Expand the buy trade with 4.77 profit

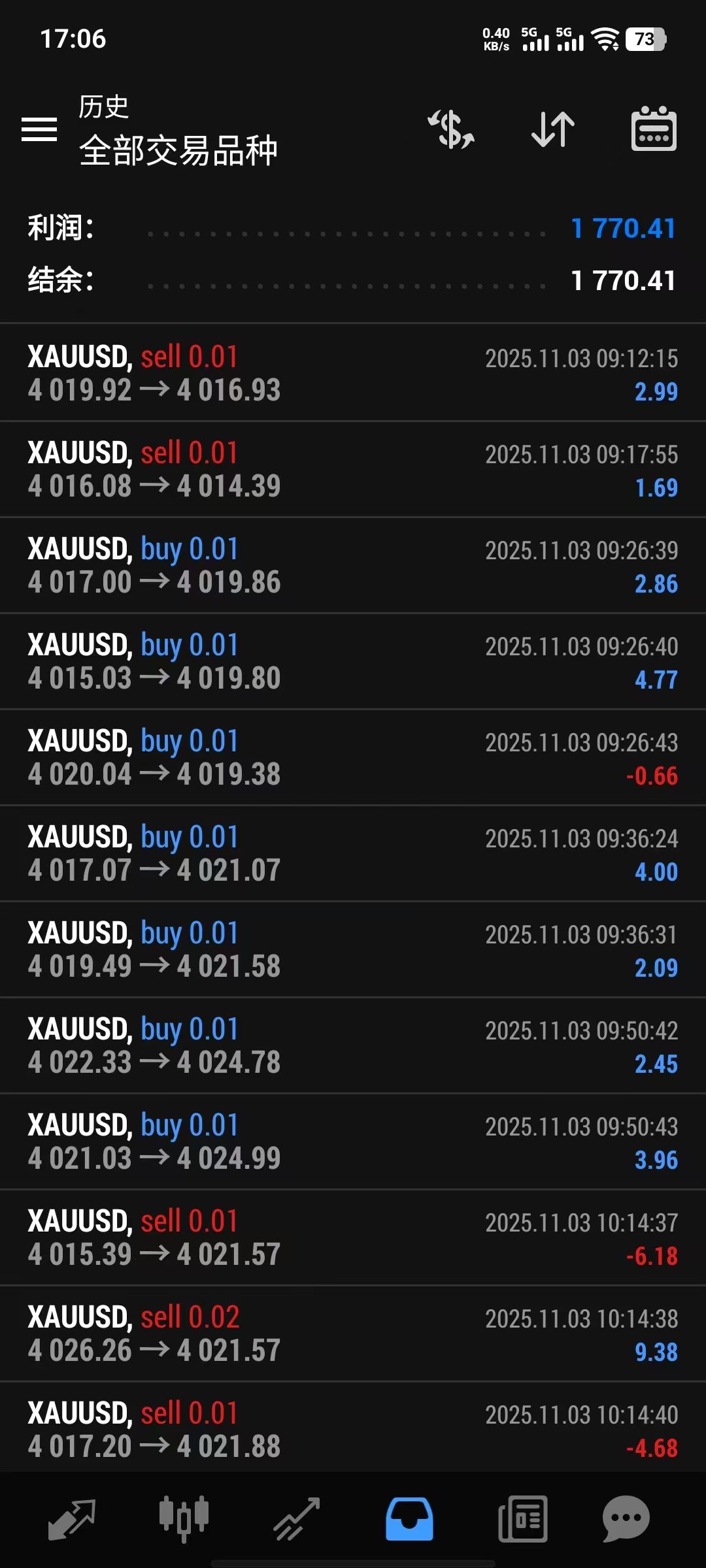(353, 661)
